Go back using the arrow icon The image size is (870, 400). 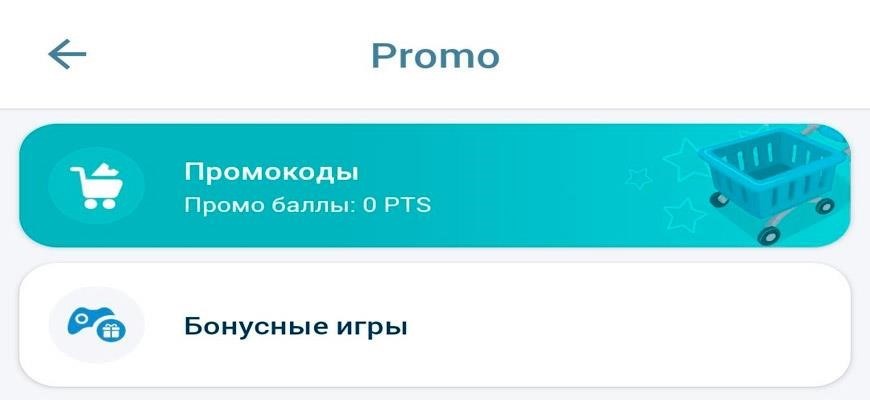pyautogui.click(x=68, y=55)
